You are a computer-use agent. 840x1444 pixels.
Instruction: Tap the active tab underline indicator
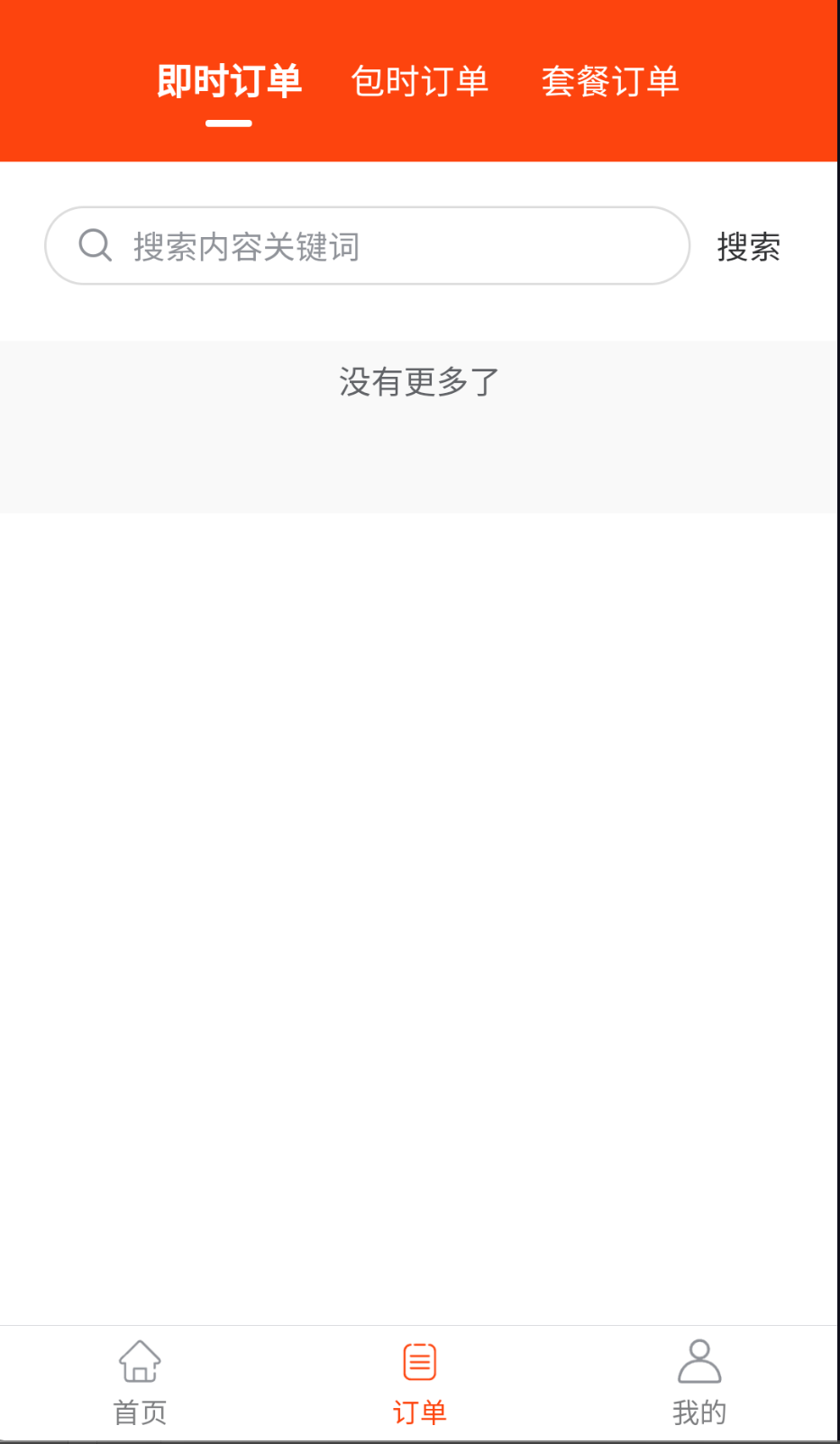pos(229,126)
